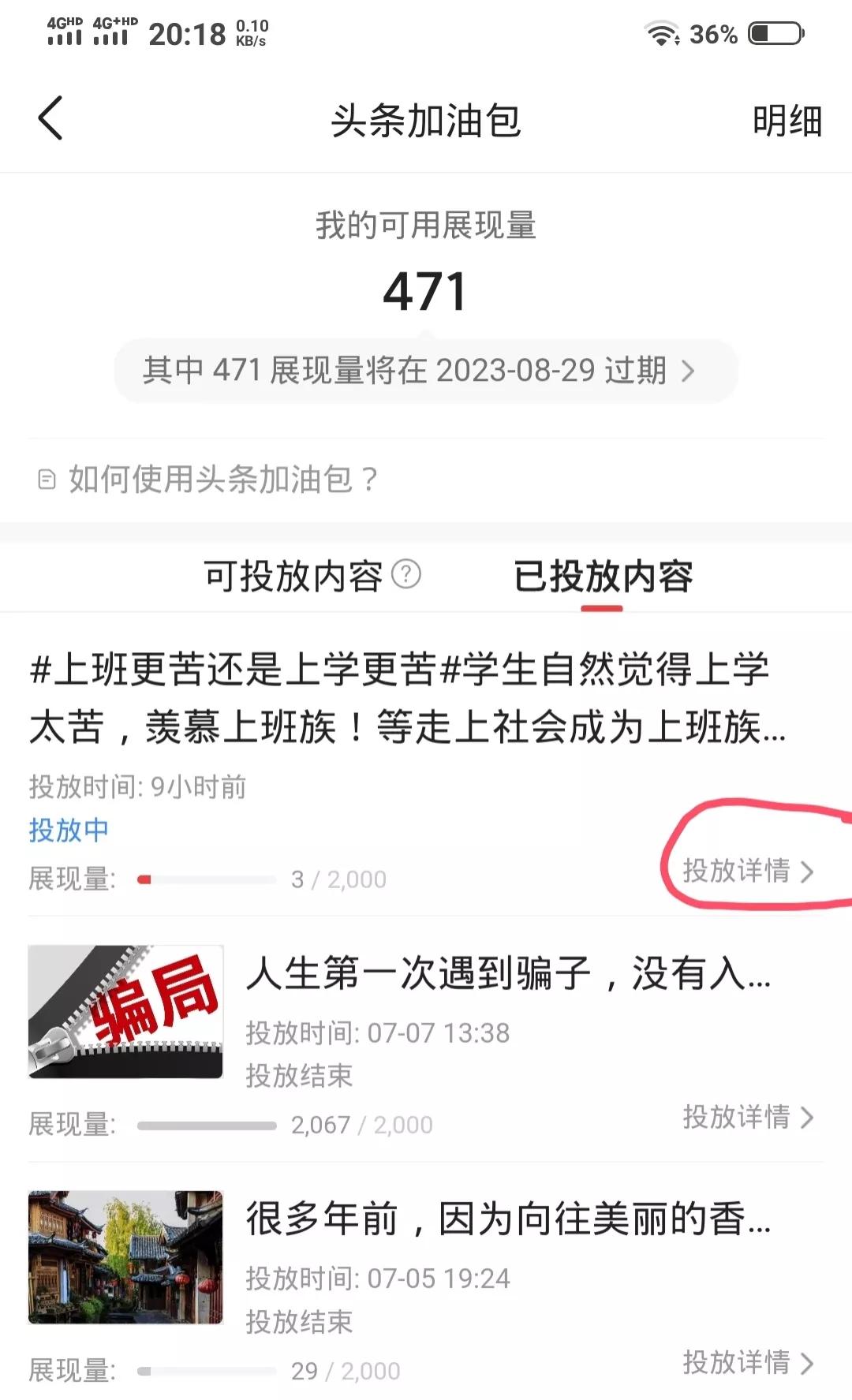Tap the back arrow to leave 头条加油包
This screenshot has height=1400, width=852.
(x=49, y=120)
